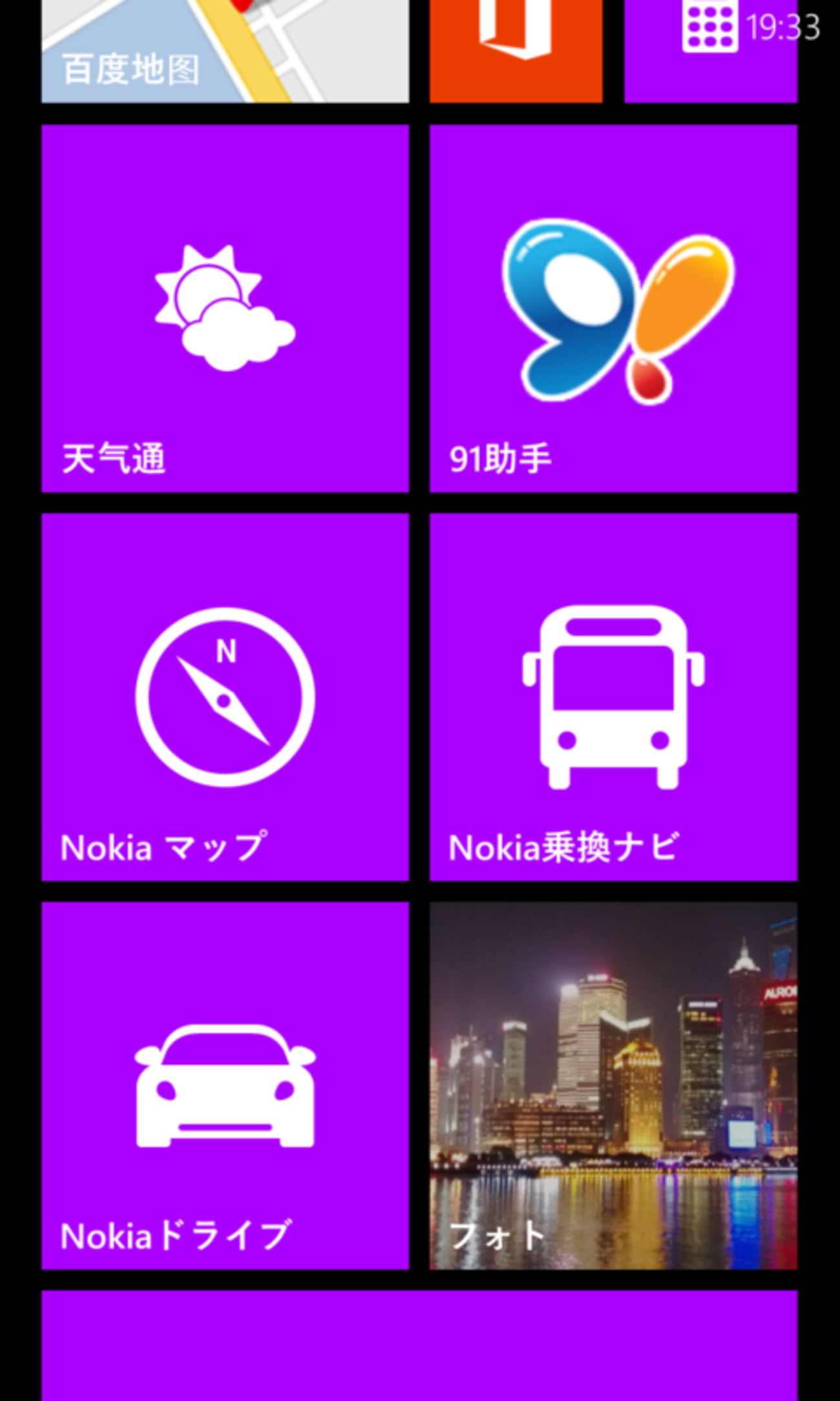
Task: Launch the orange Office tile
Action: (516, 50)
